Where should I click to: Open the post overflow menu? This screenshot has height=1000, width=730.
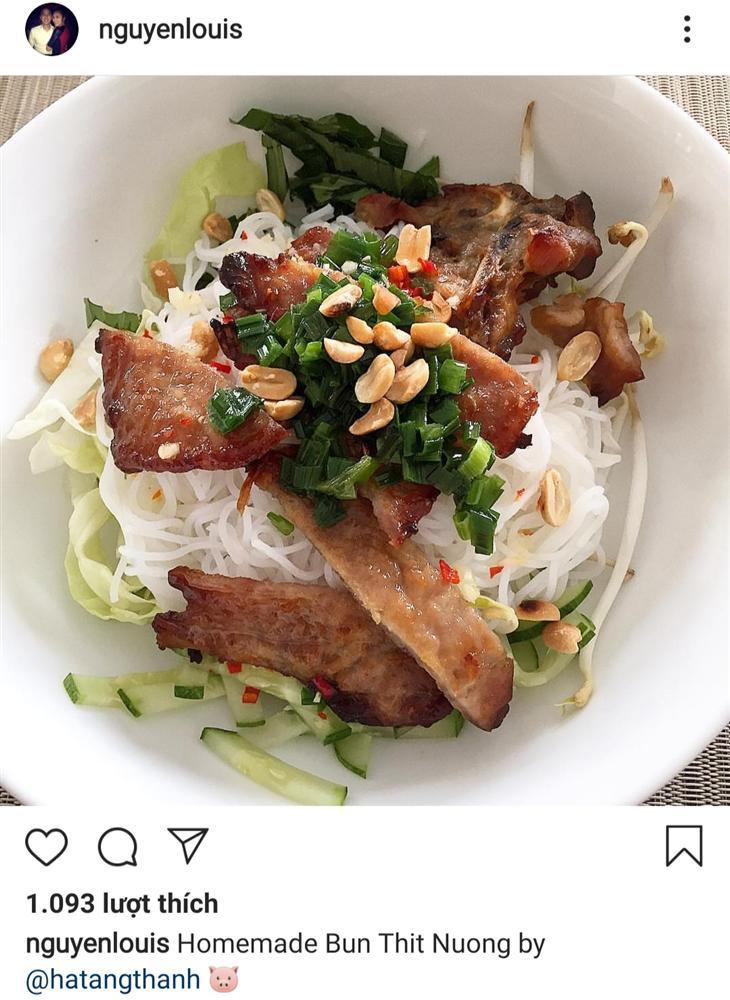pos(687,30)
